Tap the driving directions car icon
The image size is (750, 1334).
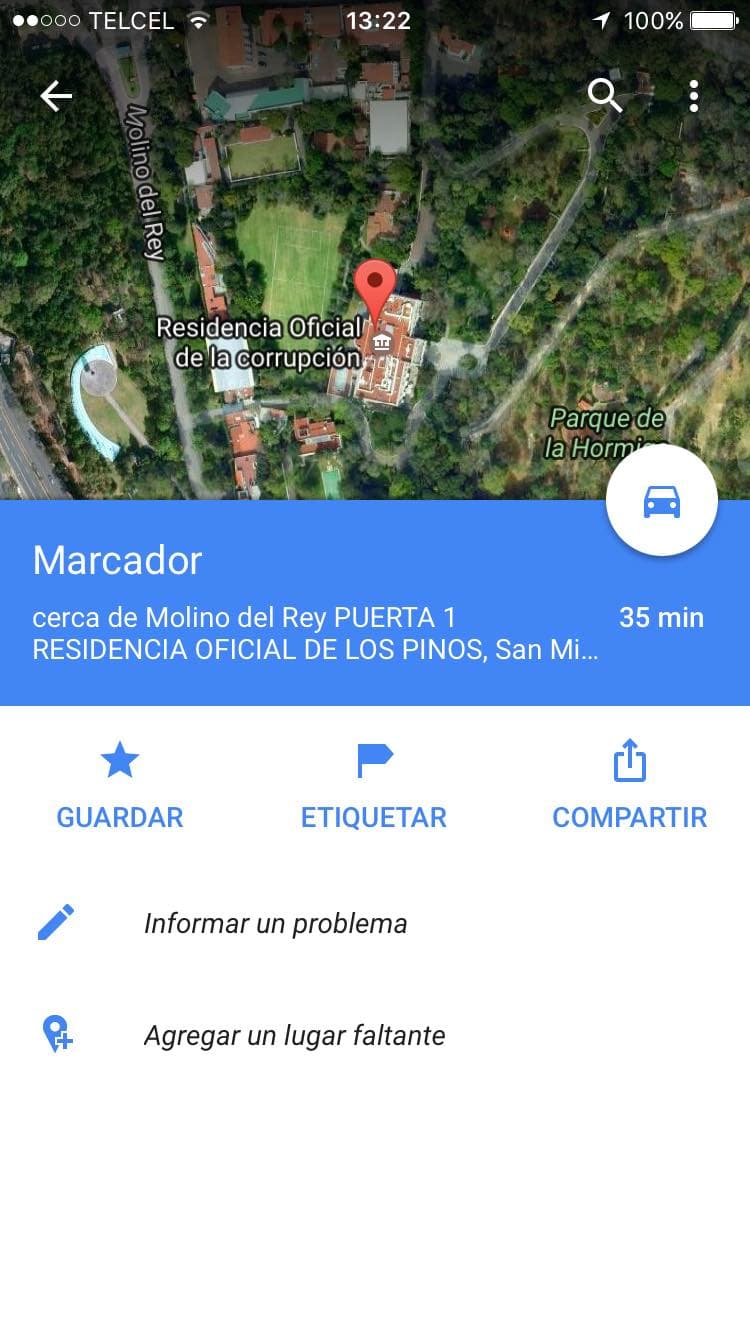(662, 500)
